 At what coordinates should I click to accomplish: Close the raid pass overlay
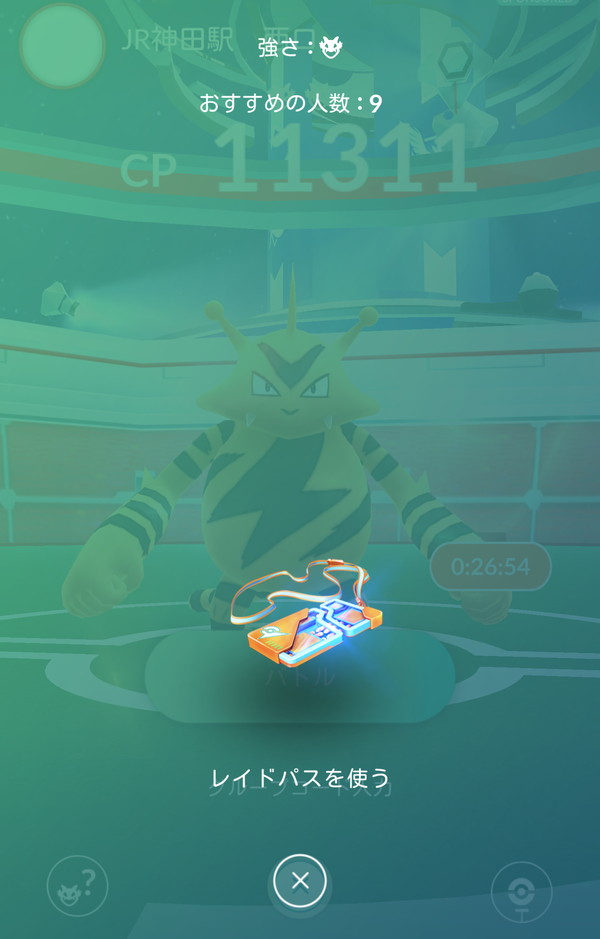299,880
